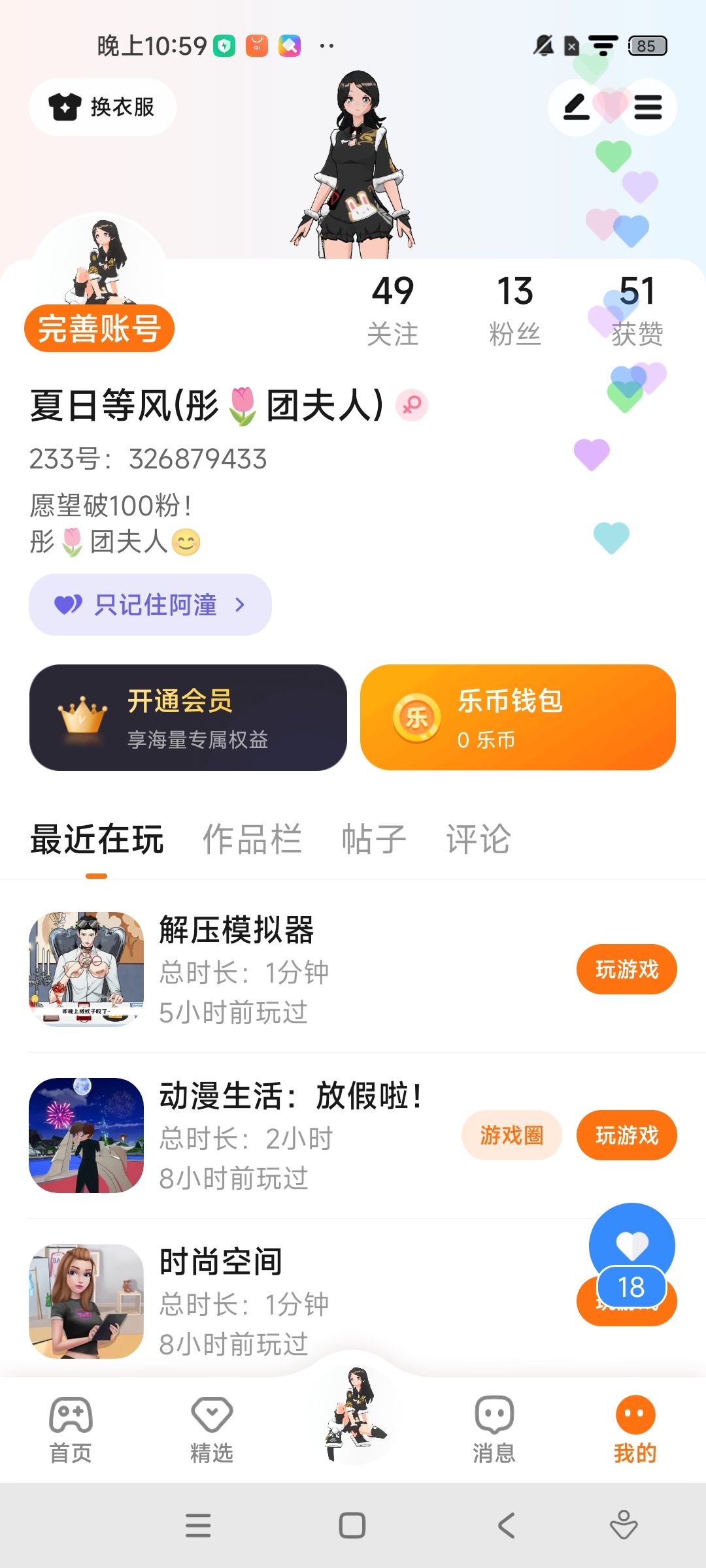Tap the 完善账号 button
Screen dimensions: 706x1568
[x=99, y=328]
